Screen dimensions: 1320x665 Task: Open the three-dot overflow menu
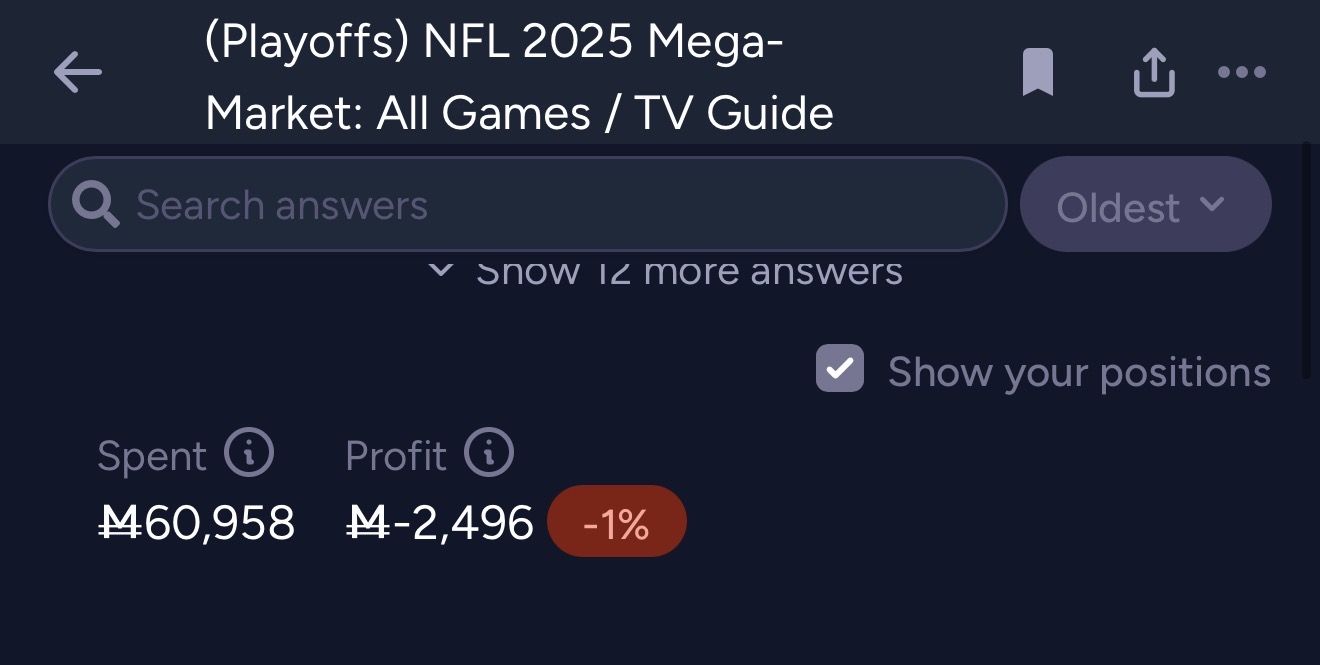(1242, 72)
